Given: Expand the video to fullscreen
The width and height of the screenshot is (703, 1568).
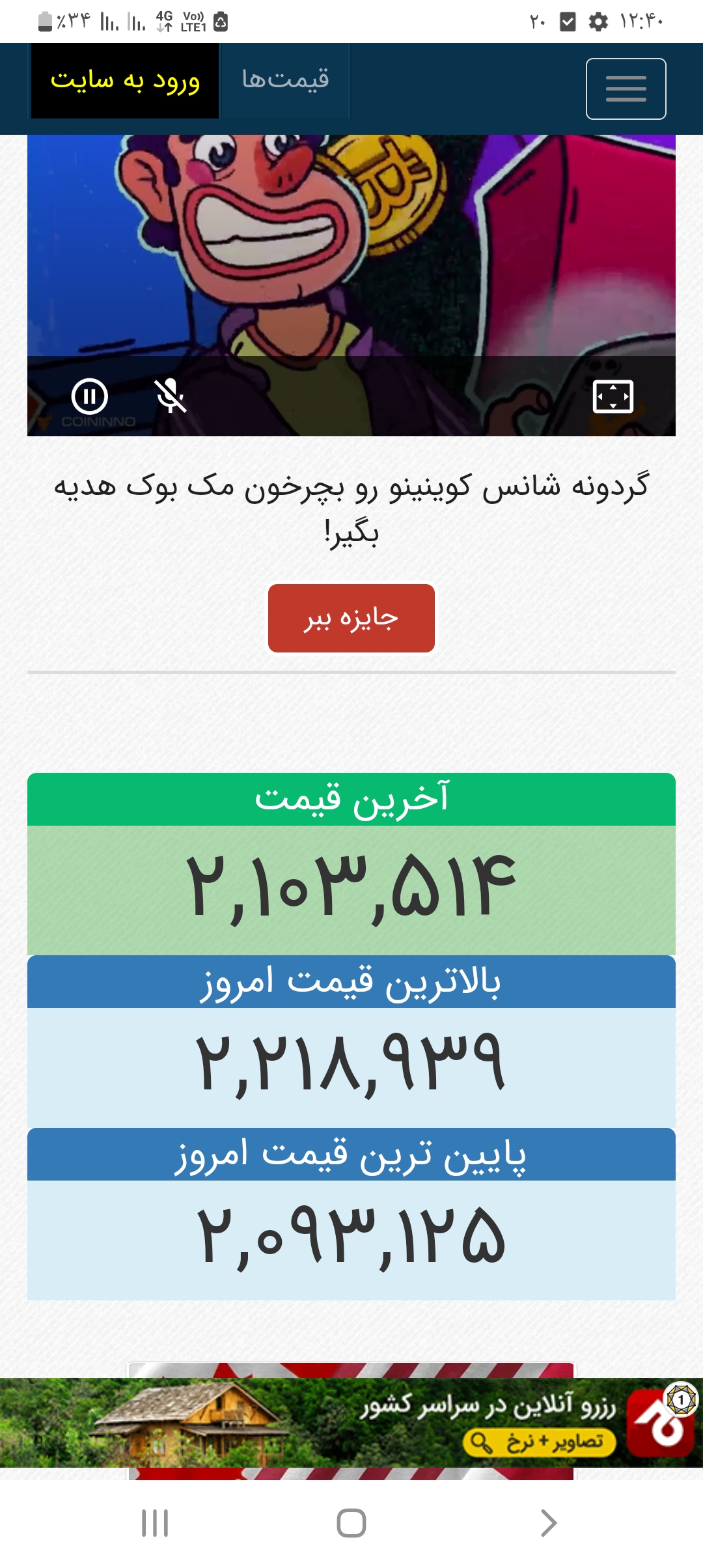Looking at the screenshot, I should point(613,396).
